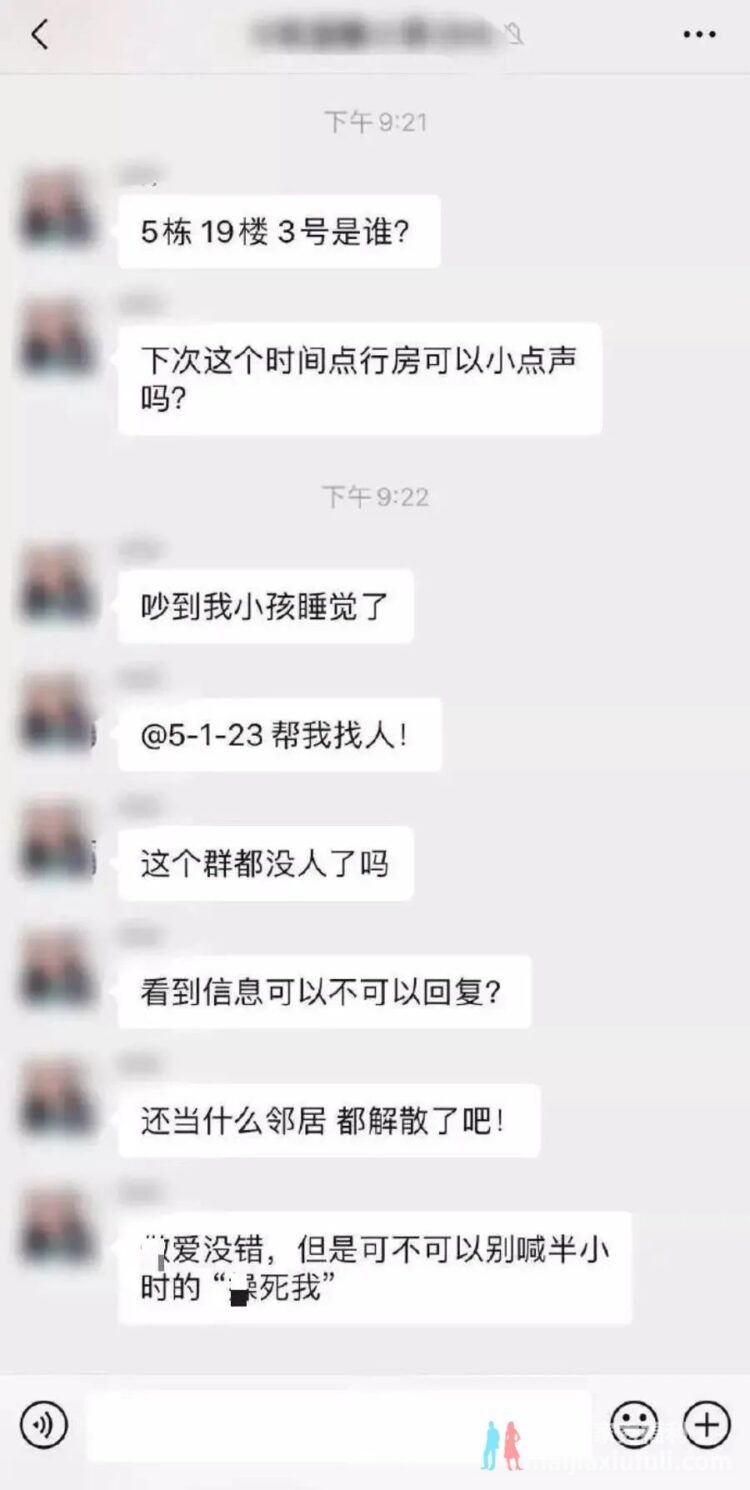Open the emoji sticker panel
750x1490 pixels.
pos(634,1425)
